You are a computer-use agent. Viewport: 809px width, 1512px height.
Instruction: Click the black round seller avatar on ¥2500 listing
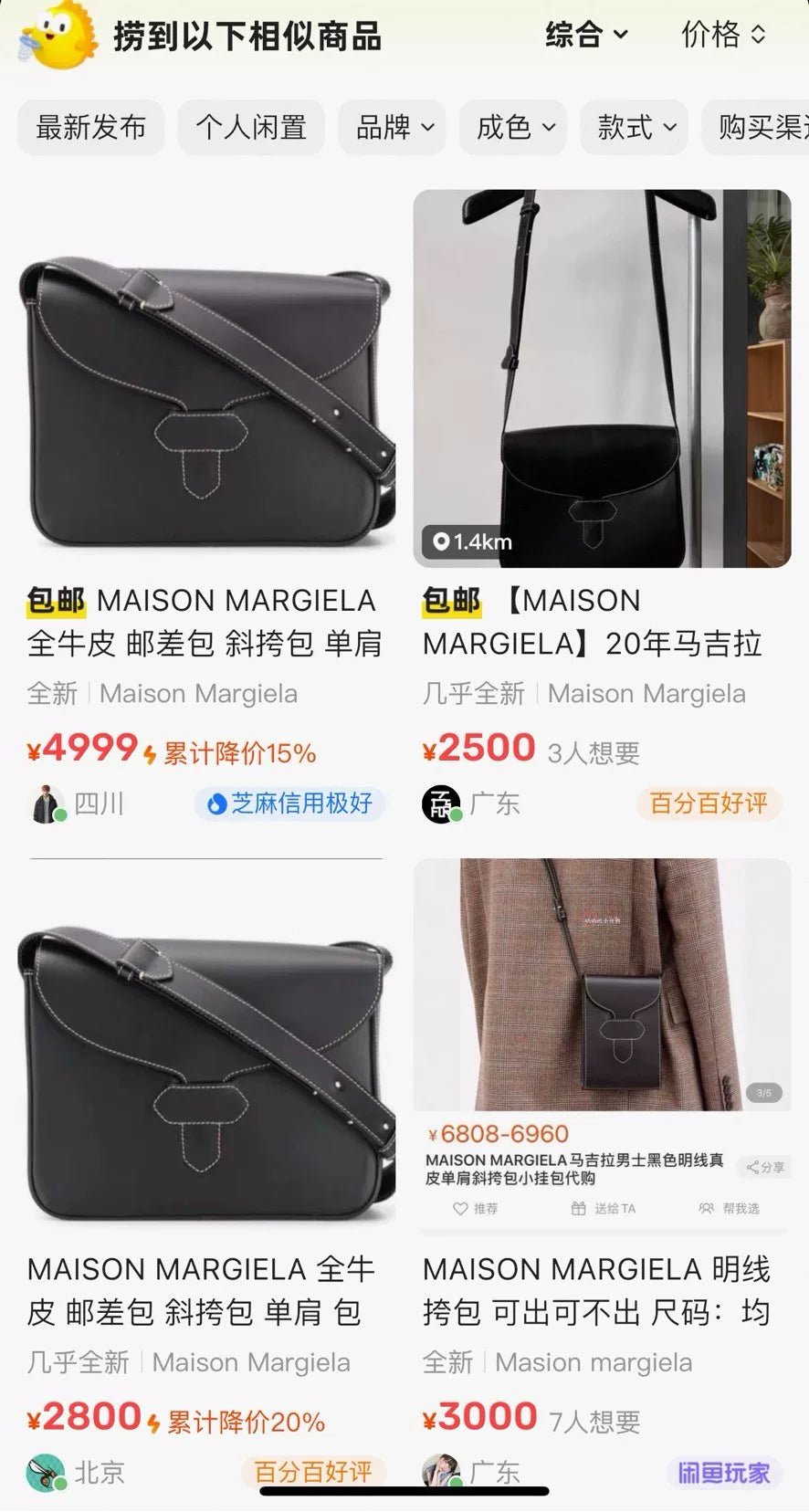[442, 803]
